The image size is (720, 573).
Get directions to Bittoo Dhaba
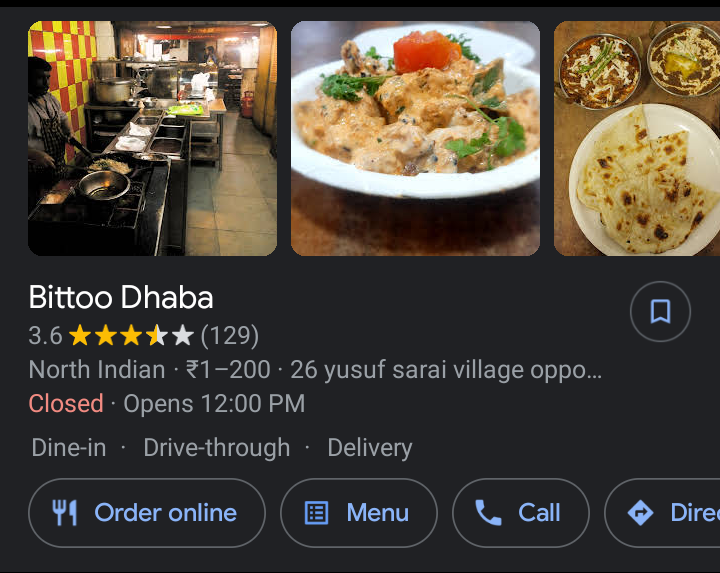[665, 513]
